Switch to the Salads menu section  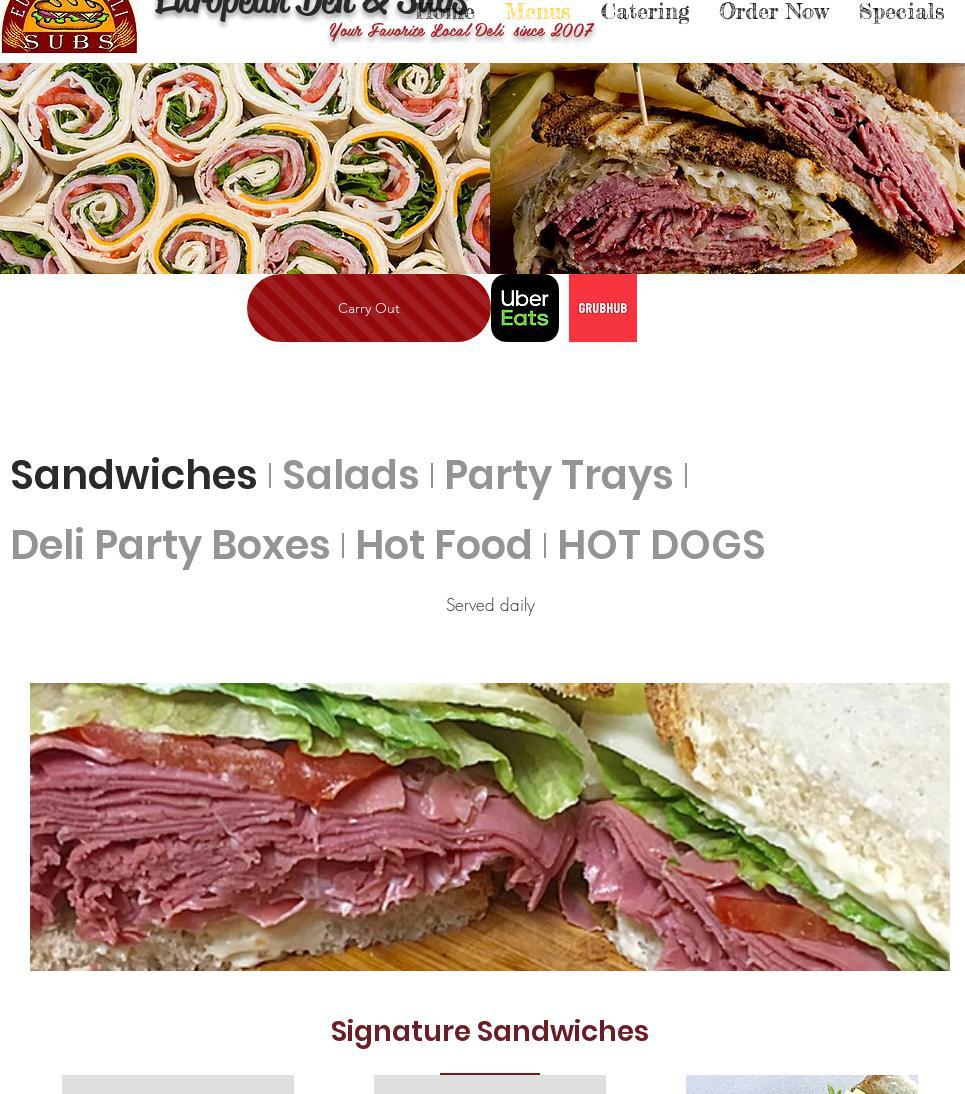click(350, 475)
